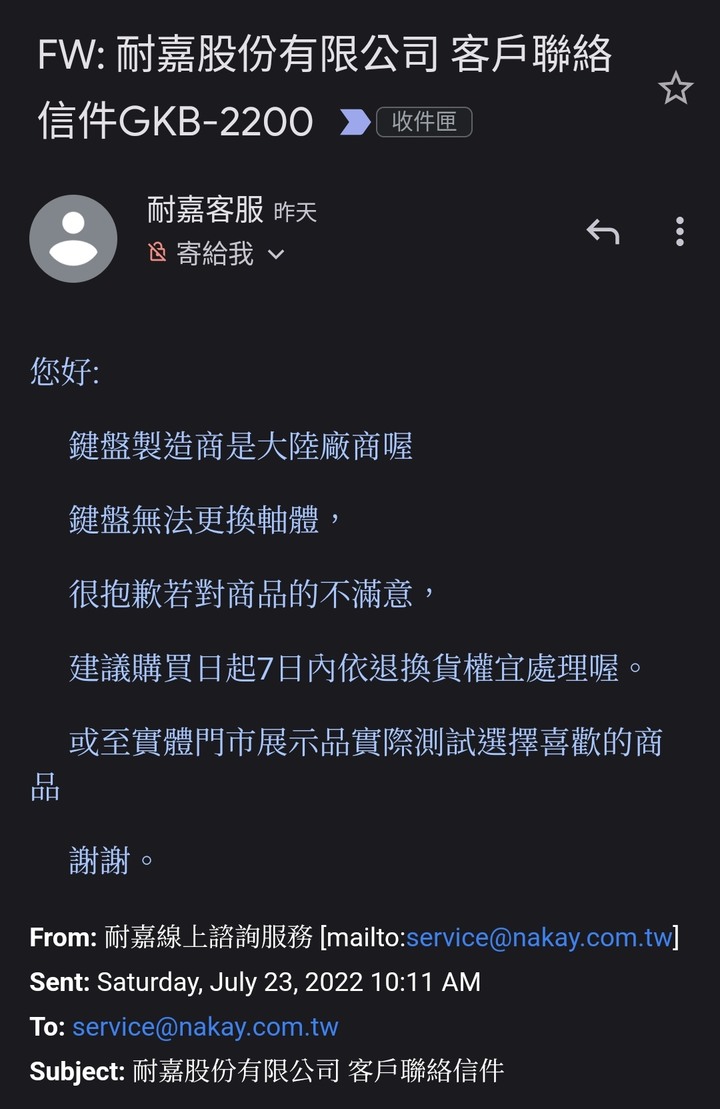The width and height of the screenshot is (720, 1109).
Task: Expand recipient details next to 寄給我
Action: tap(276, 255)
